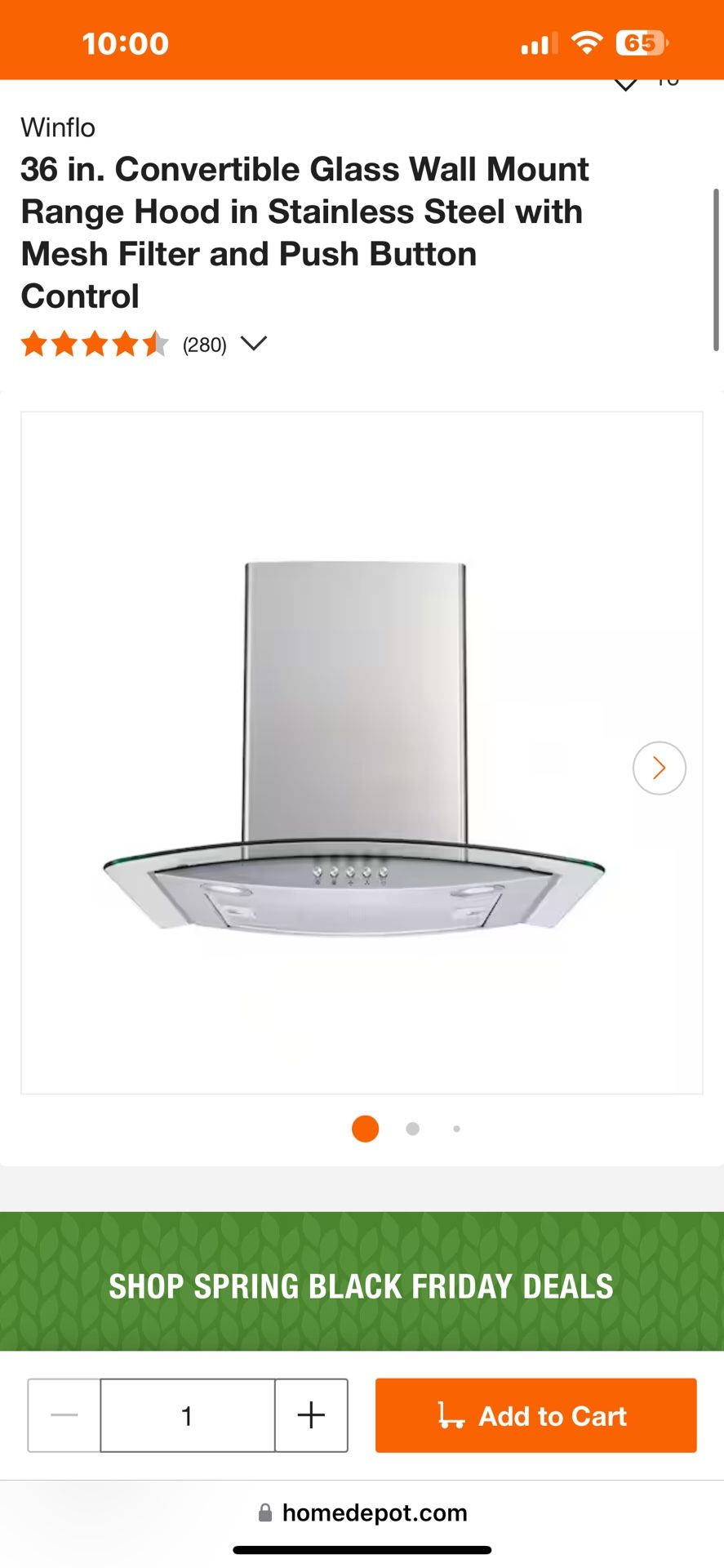Increase quantity with the plus button
The image size is (724, 1568).
pyautogui.click(x=311, y=1415)
